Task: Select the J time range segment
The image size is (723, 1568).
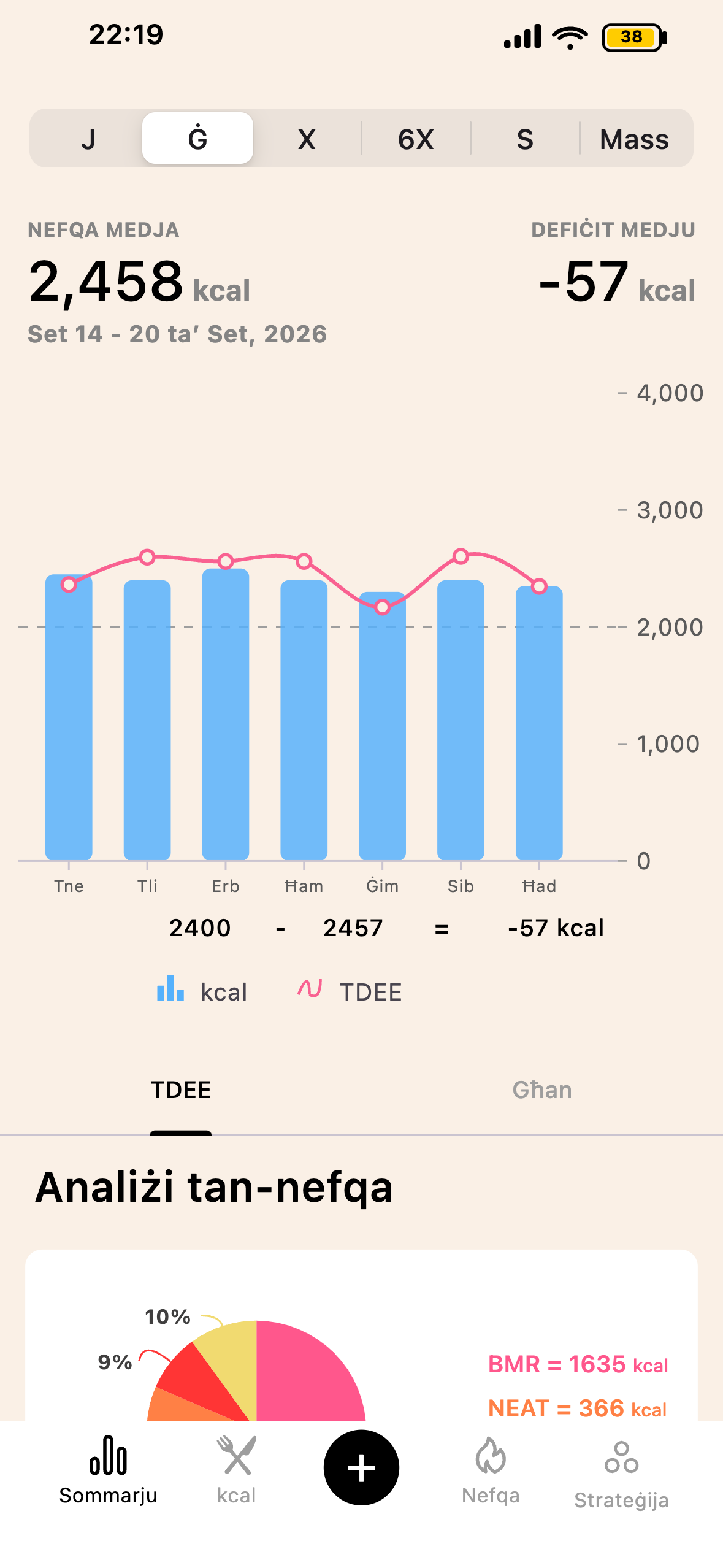Action: click(88, 139)
